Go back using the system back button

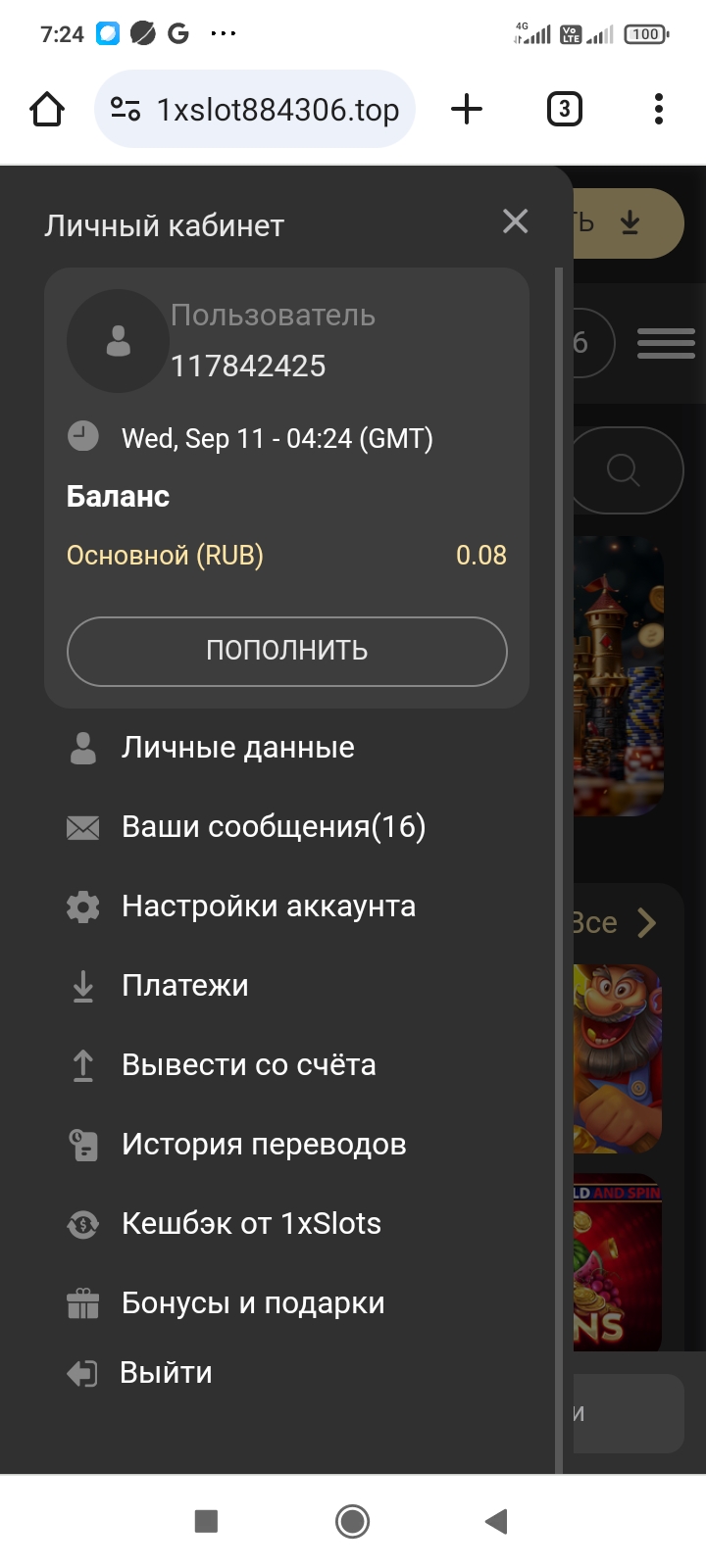[496, 1521]
